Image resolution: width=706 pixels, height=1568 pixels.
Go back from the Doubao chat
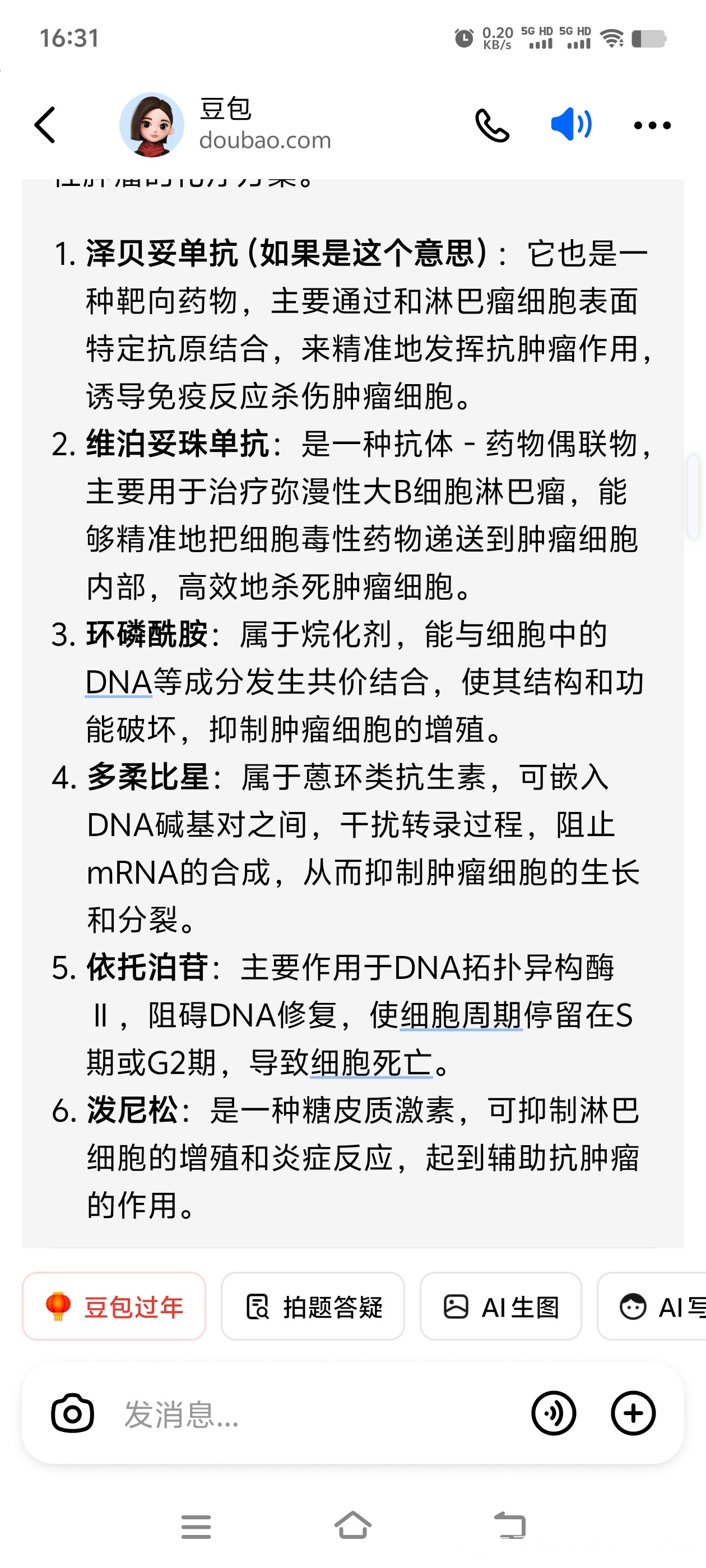(45, 125)
